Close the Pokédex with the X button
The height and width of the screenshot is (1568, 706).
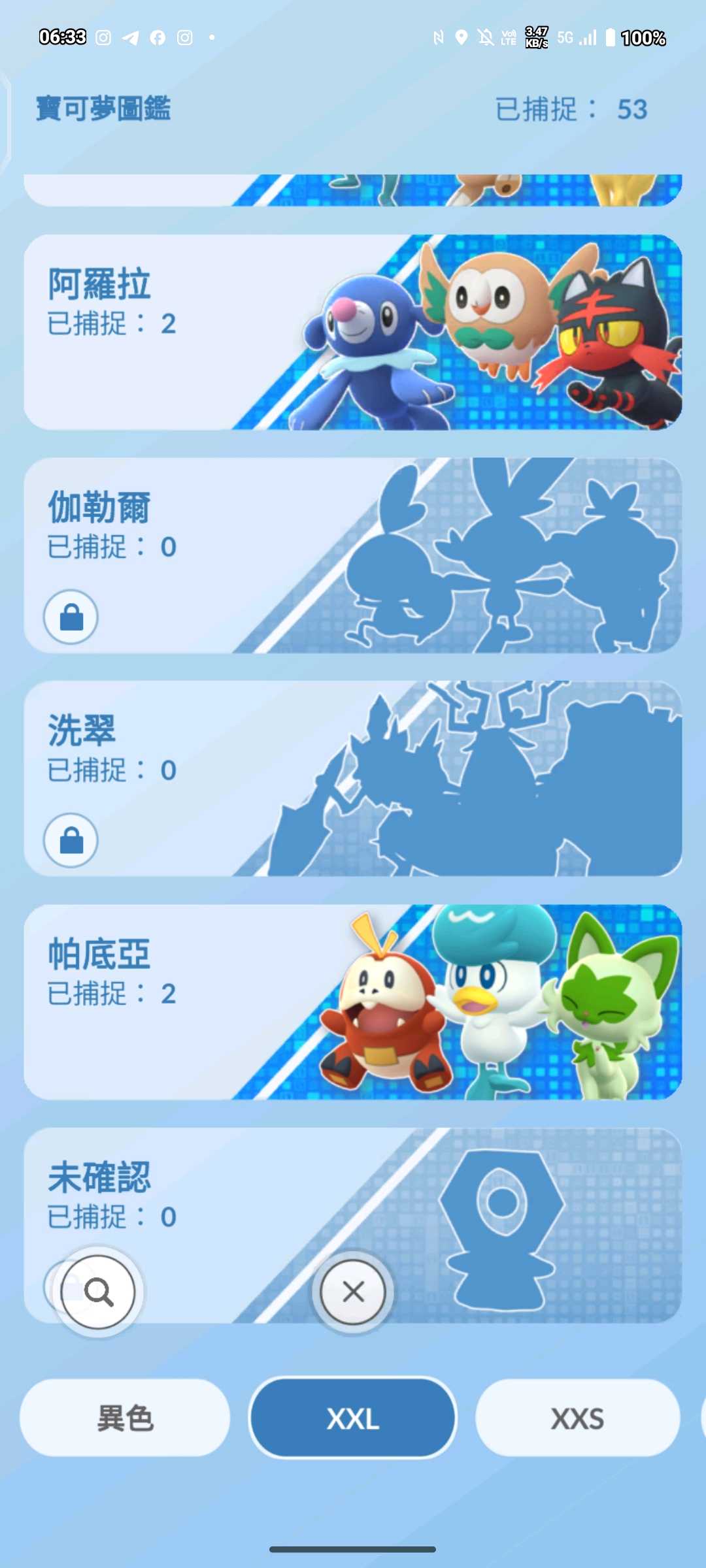point(353,1292)
